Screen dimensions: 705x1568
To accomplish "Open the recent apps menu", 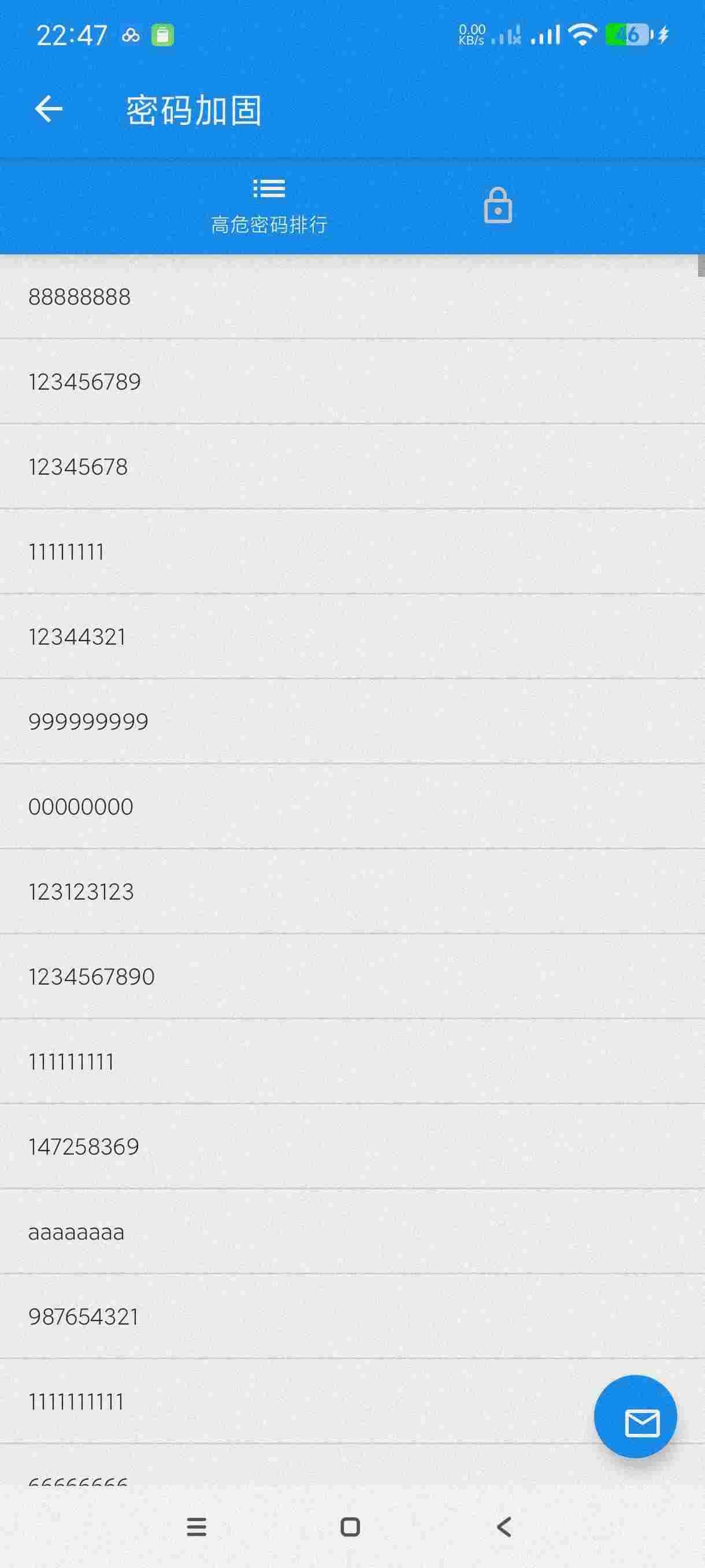I will tap(196, 1526).
